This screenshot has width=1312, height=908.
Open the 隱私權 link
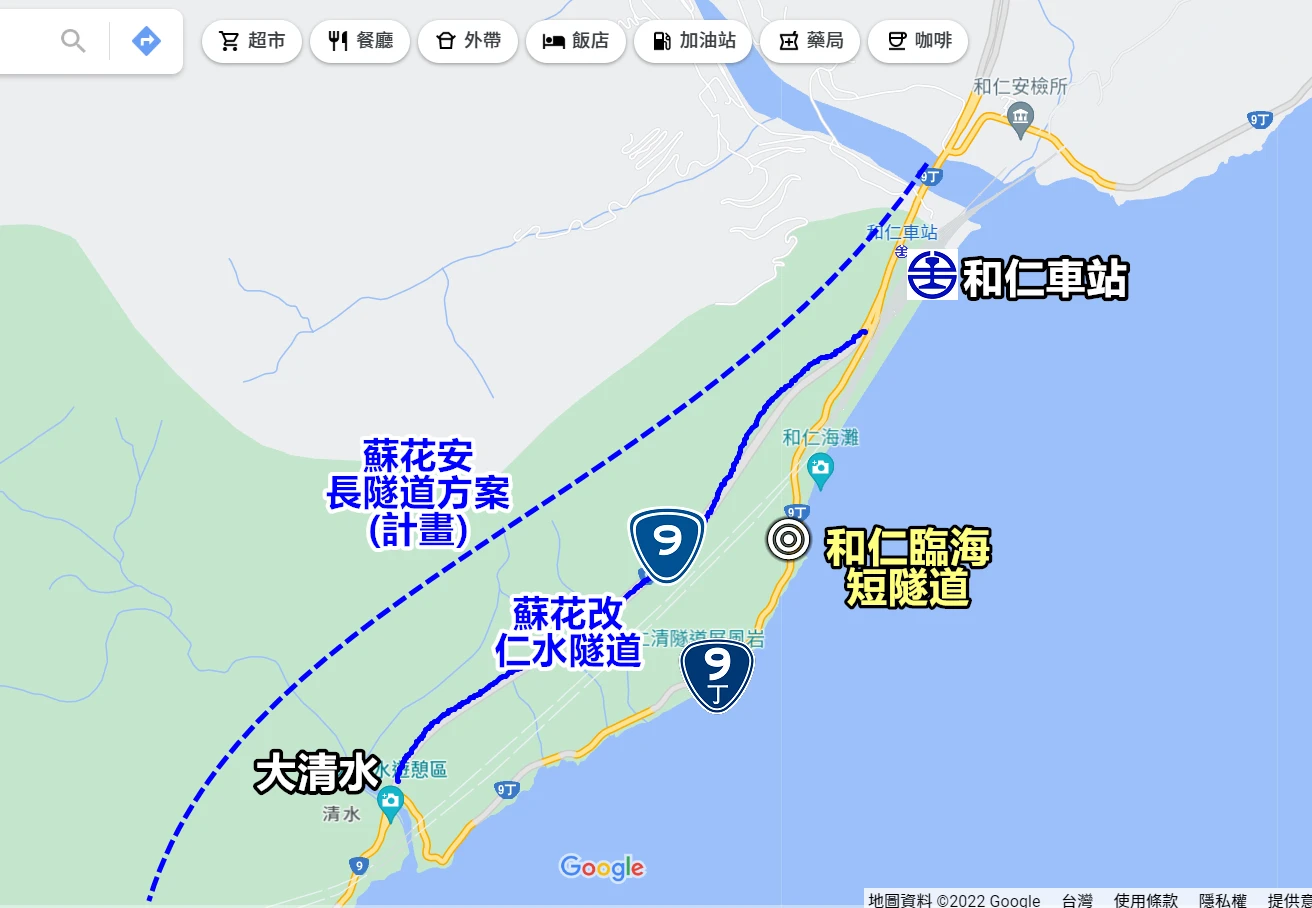(x=1222, y=900)
